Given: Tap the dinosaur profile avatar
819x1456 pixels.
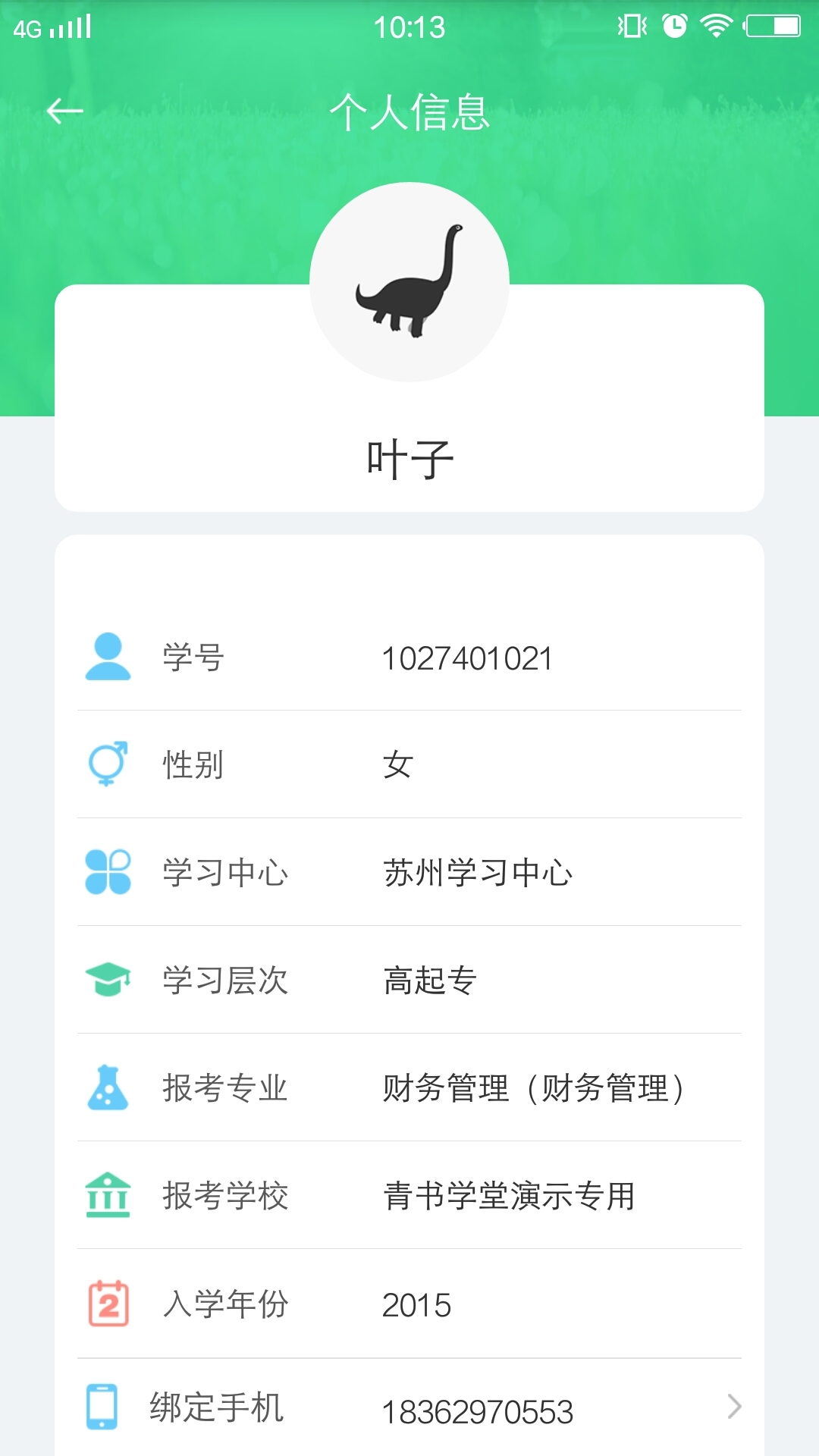Looking at the screenshot, I should point(409,282).
